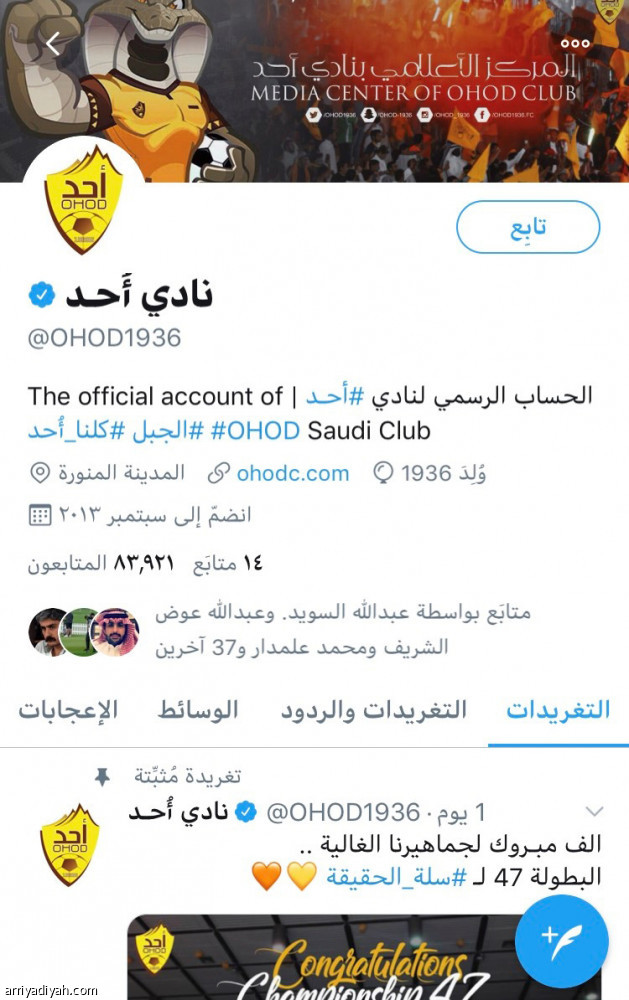Go back with the top arrow
629x1000 pixels.
click(53, 42)
